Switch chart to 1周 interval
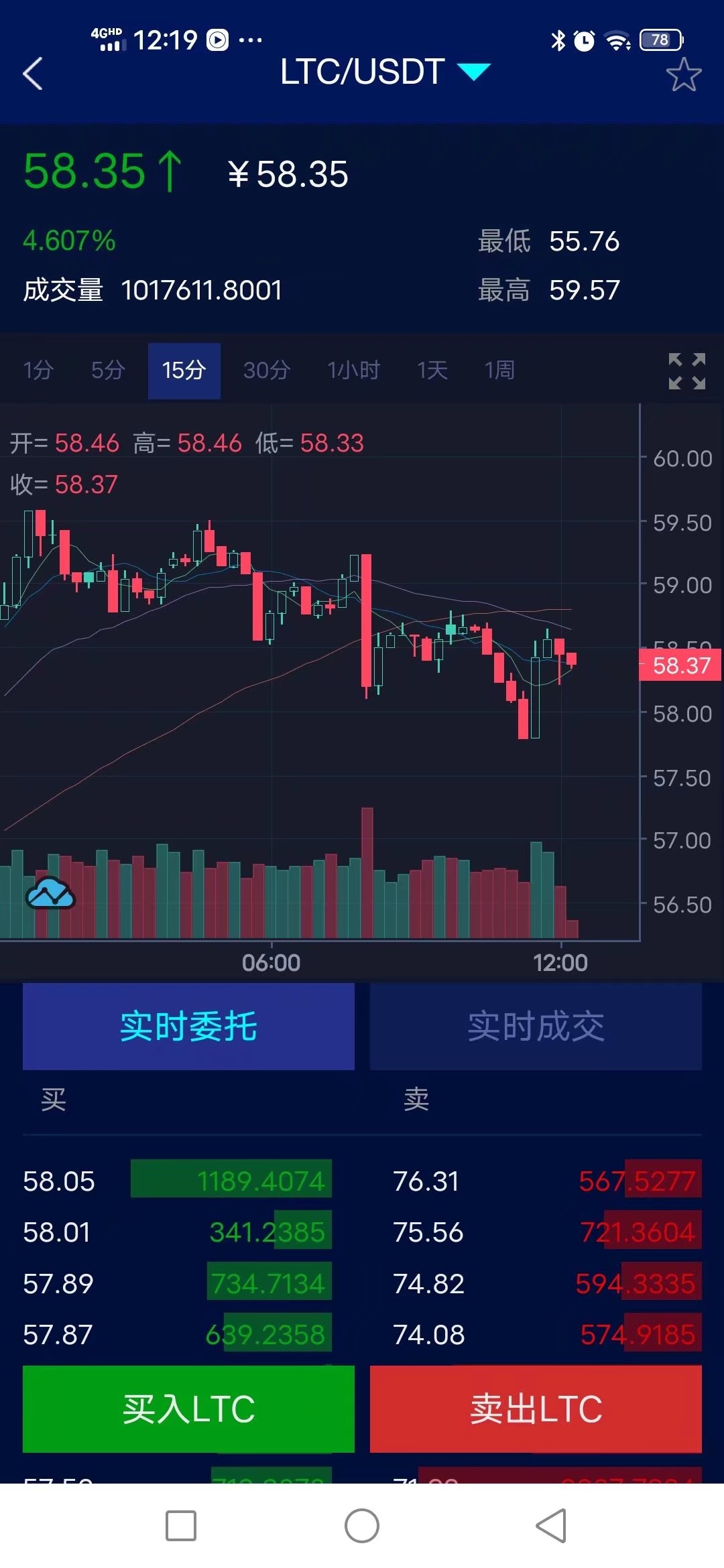Image resolution: width=724 pixels, height=1568 pixels. pyautogui.click(x=499, y=370)
